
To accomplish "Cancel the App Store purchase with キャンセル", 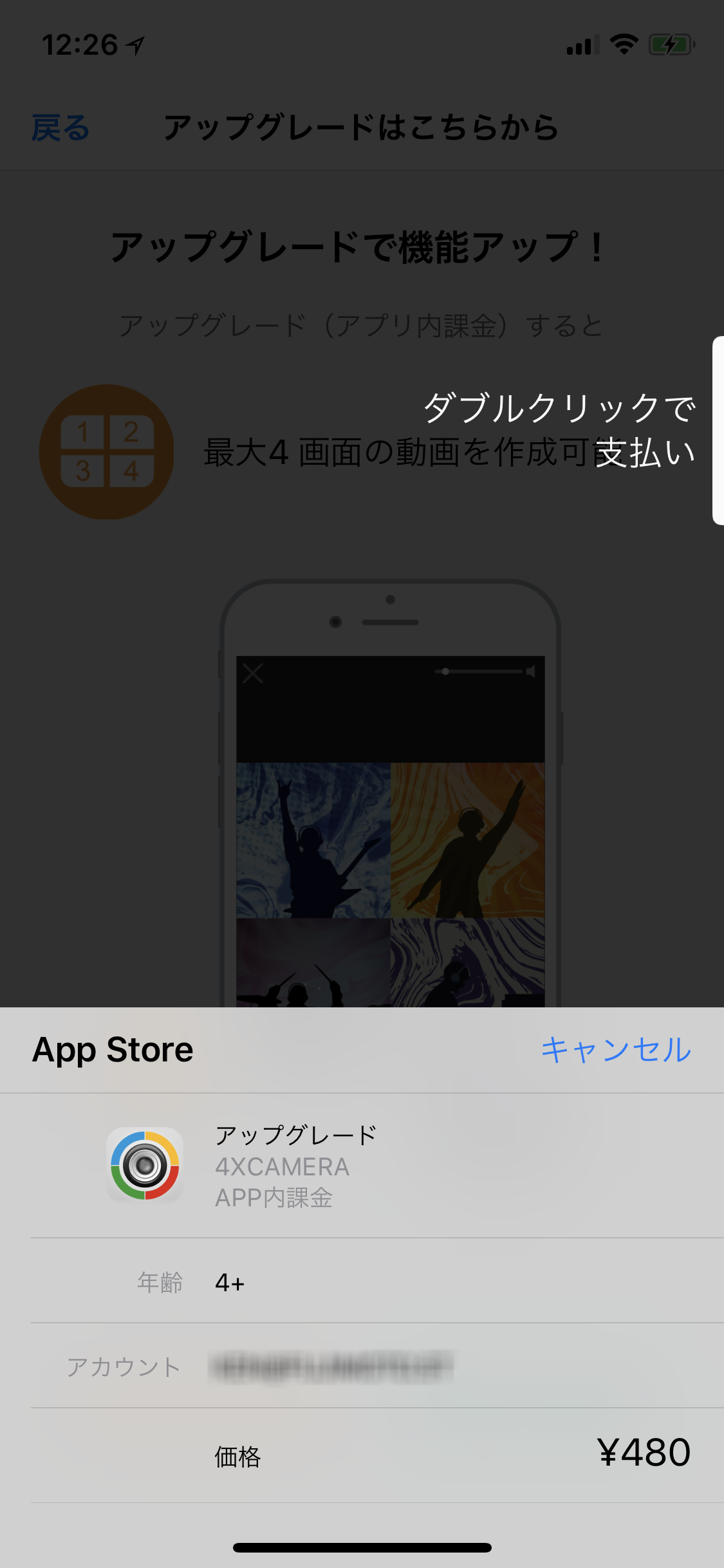I will 616,1050.
